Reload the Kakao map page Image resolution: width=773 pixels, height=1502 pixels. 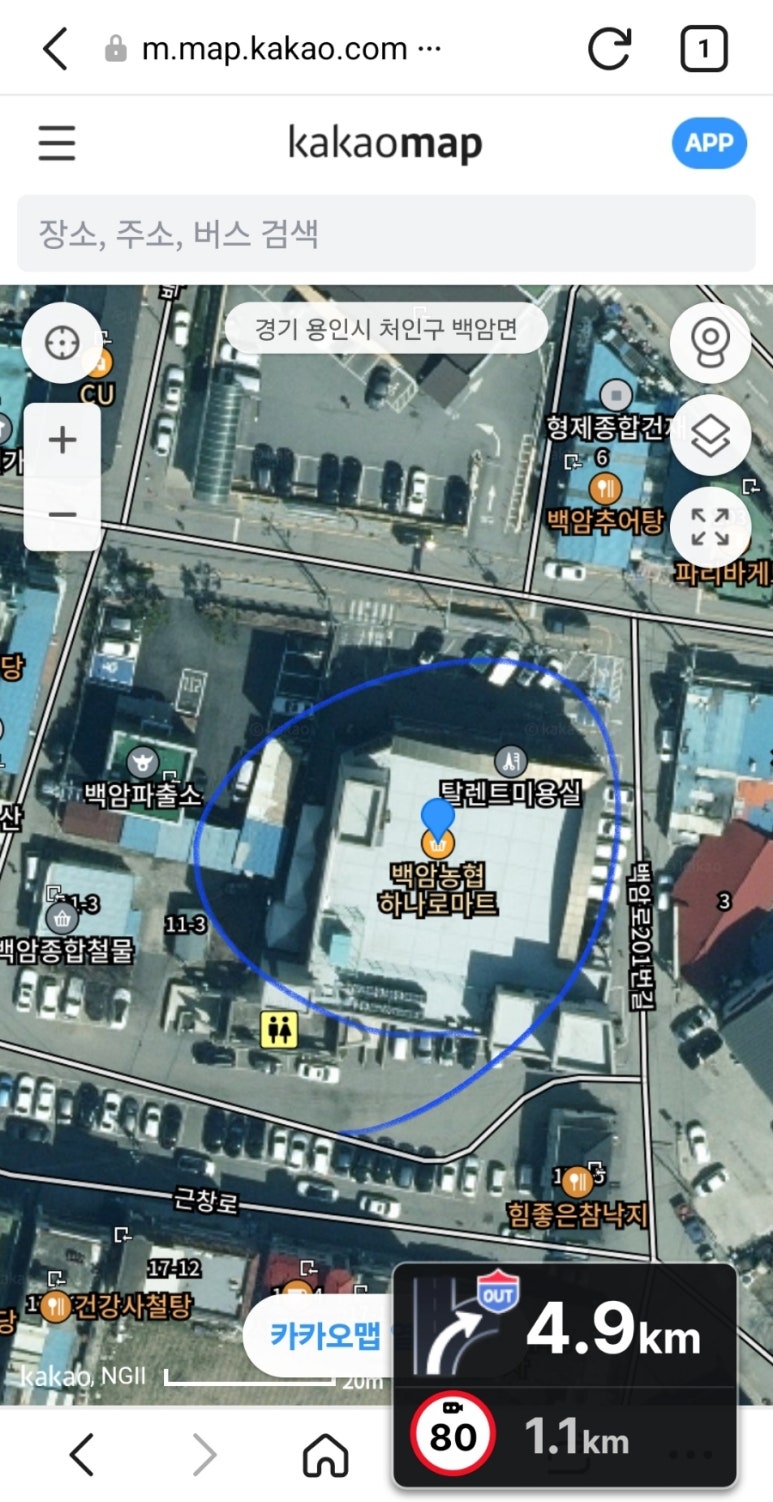(x=608, y=49)
